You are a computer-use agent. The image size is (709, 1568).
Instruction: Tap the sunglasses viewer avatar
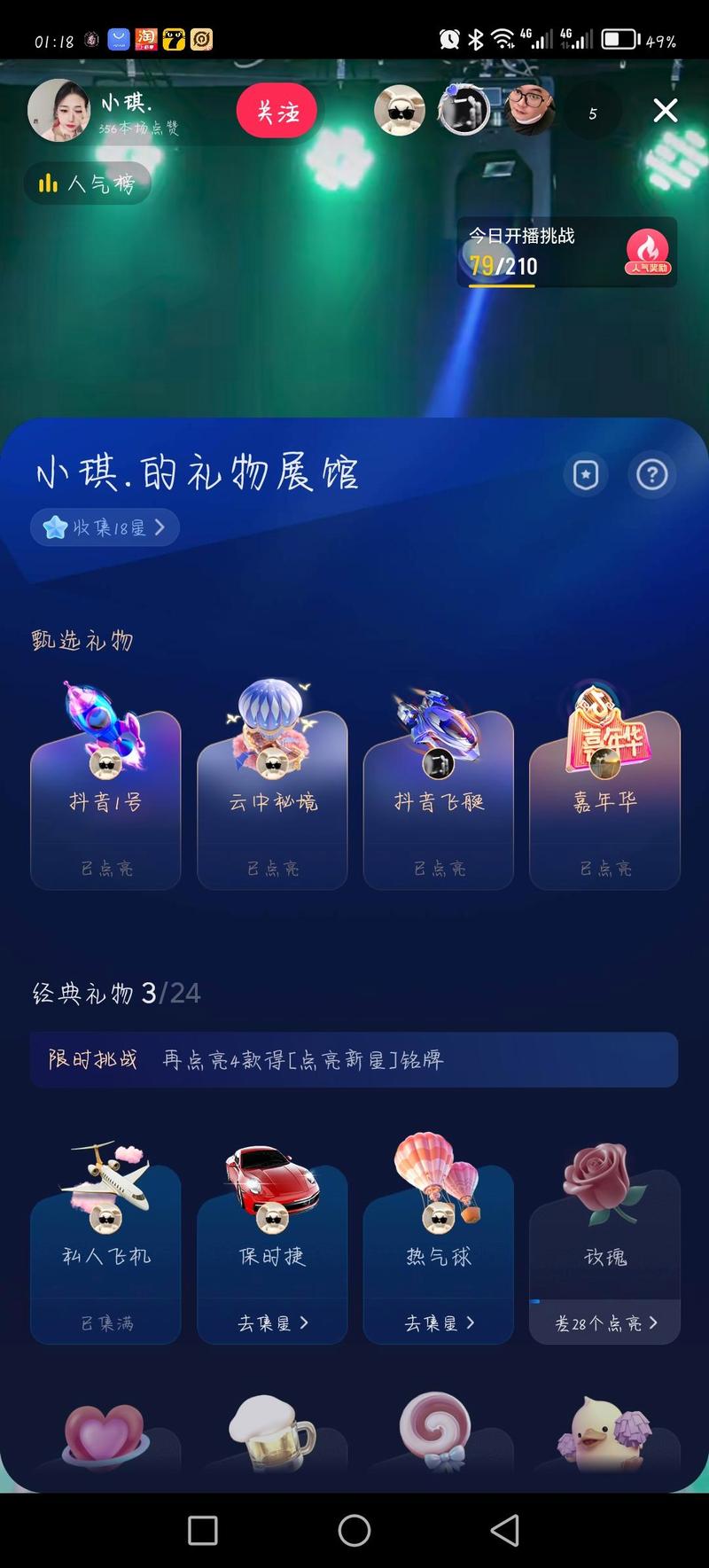[x=401, y=110]
